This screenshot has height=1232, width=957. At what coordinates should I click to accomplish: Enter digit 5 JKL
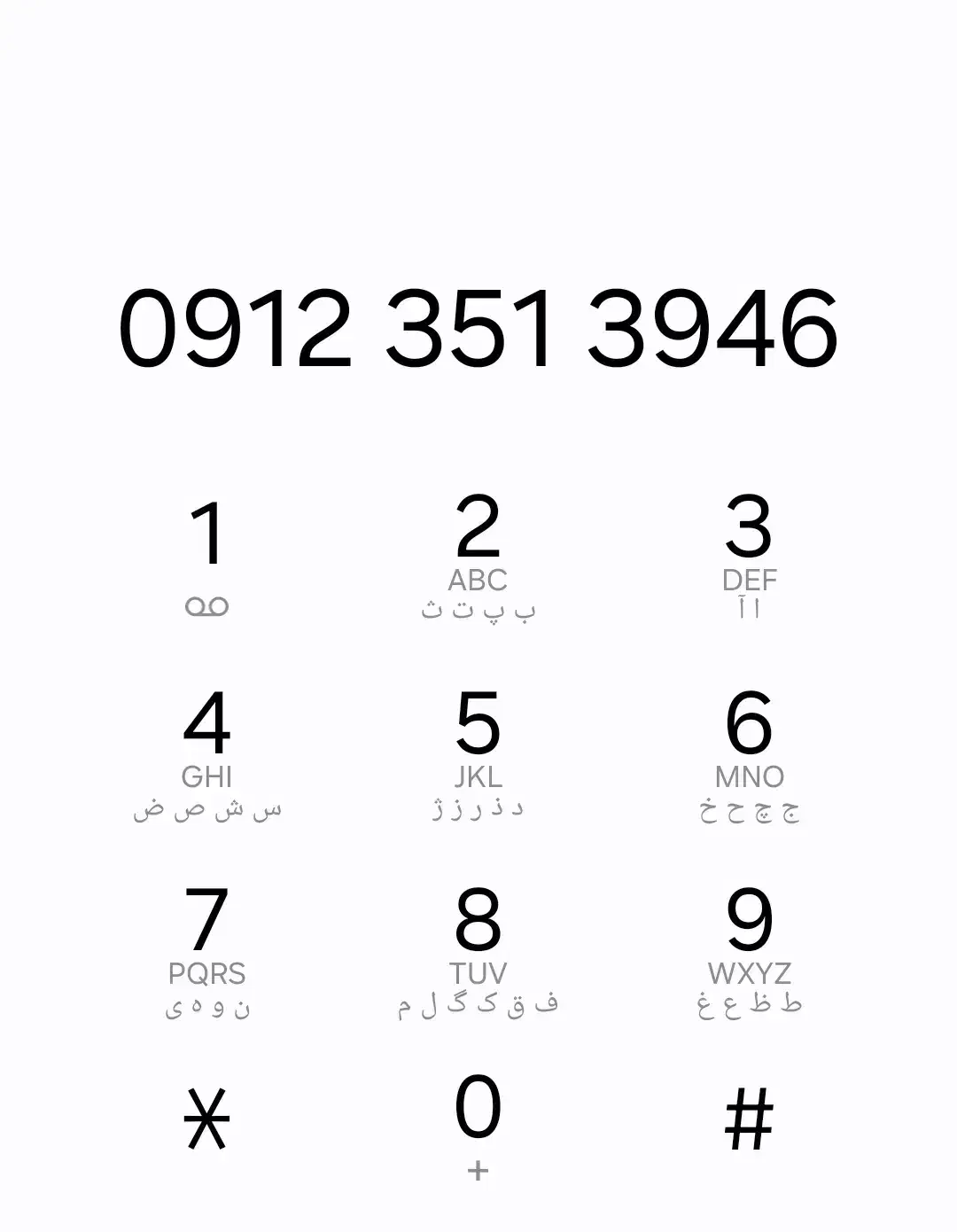[478, 752]
